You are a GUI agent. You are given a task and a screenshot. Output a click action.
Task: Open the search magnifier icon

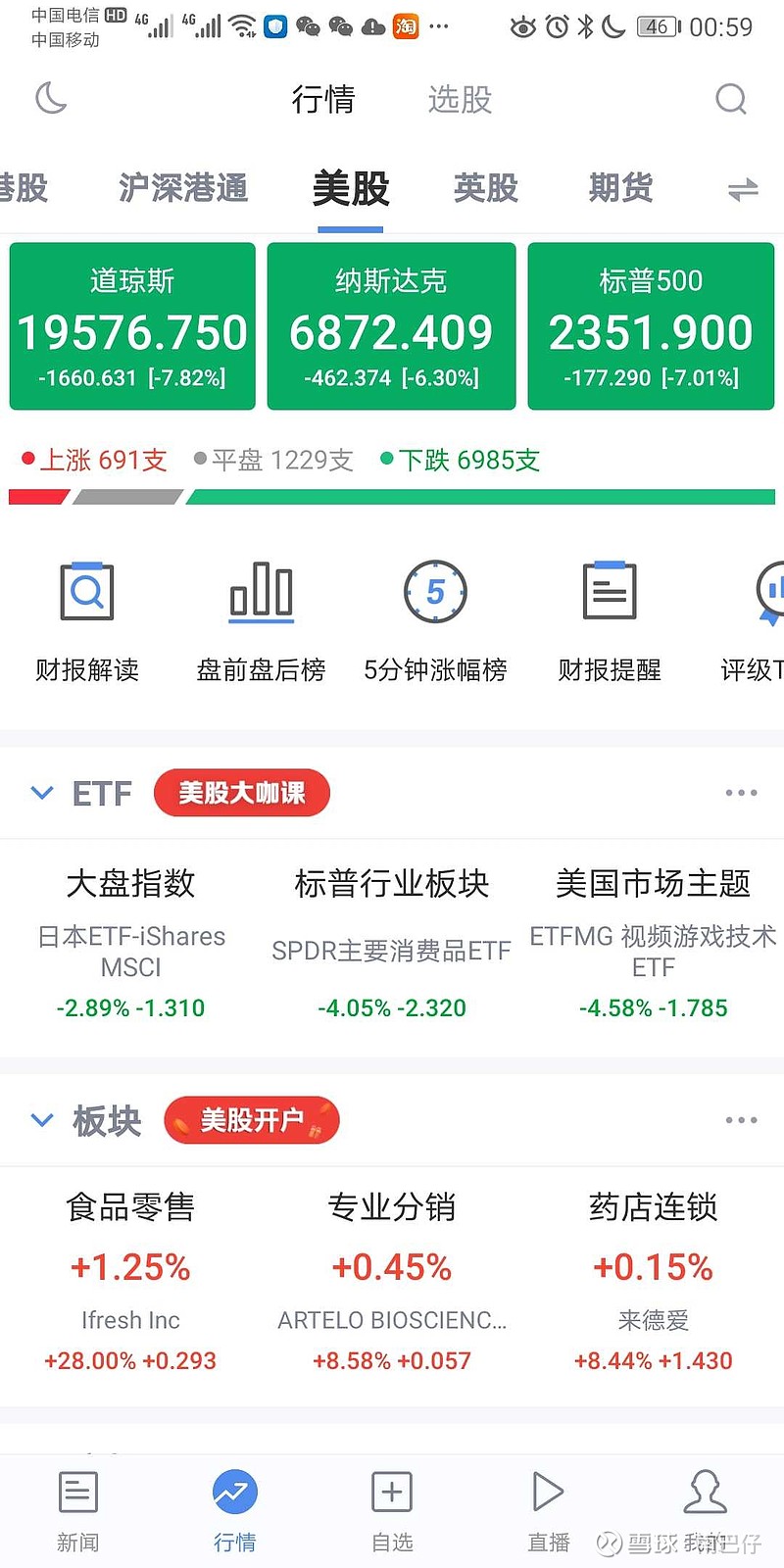(731, 98)
